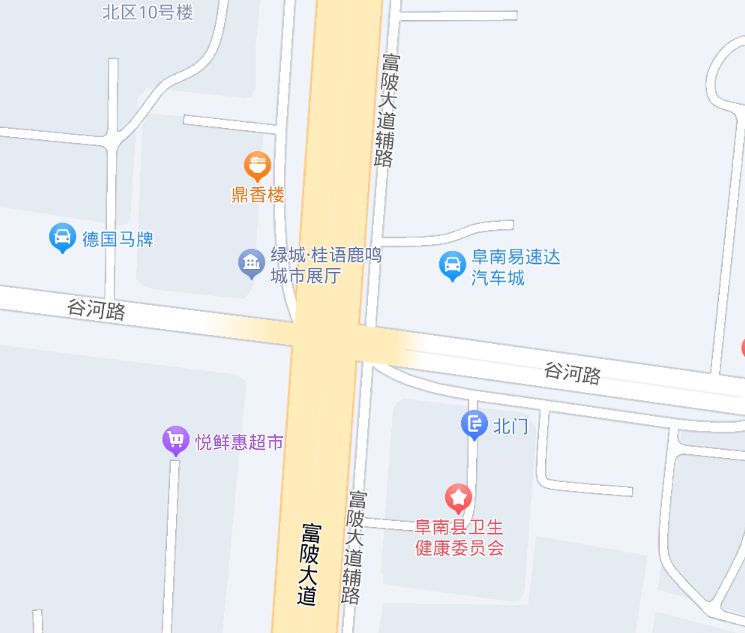745x633 pixels.
Task: Tap the 绿城·桂语鹿鸣城市展厅 marker
Action: 250,264
